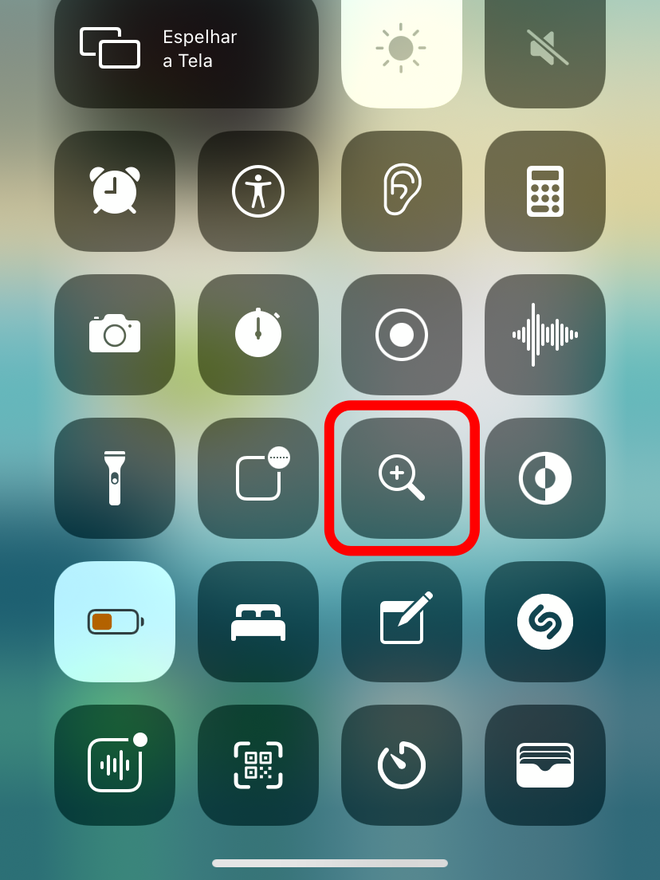Turn on the flashlight
The image size is (660, 880).
pos(114,478)
